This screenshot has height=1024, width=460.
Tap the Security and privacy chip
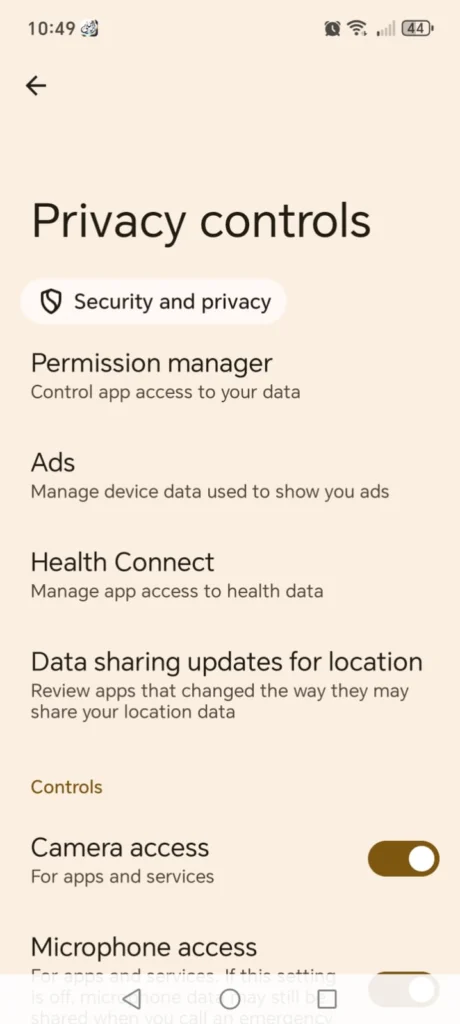point(154,302)
